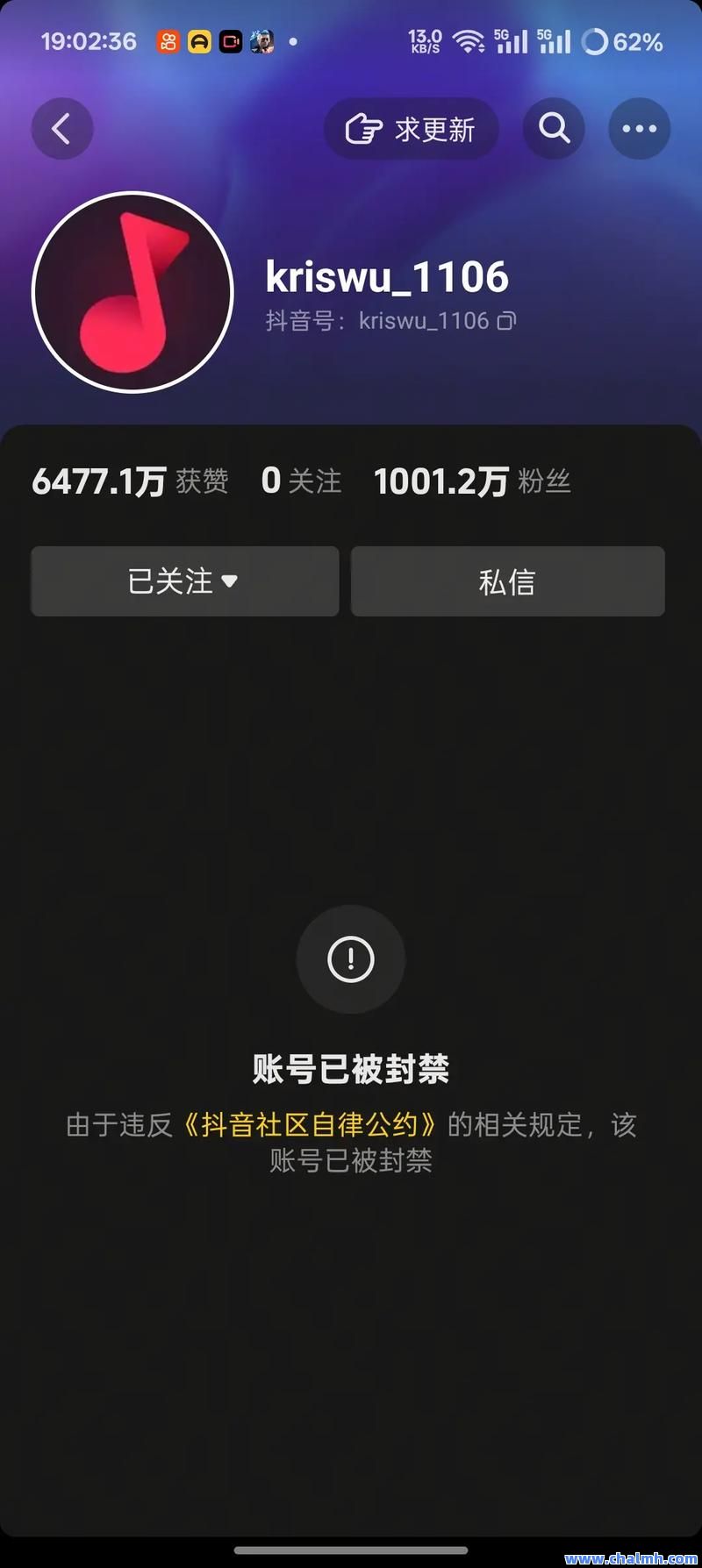Tap the 求更新 button
This screenshot has height=1568, width=702.
coord(411,129)
